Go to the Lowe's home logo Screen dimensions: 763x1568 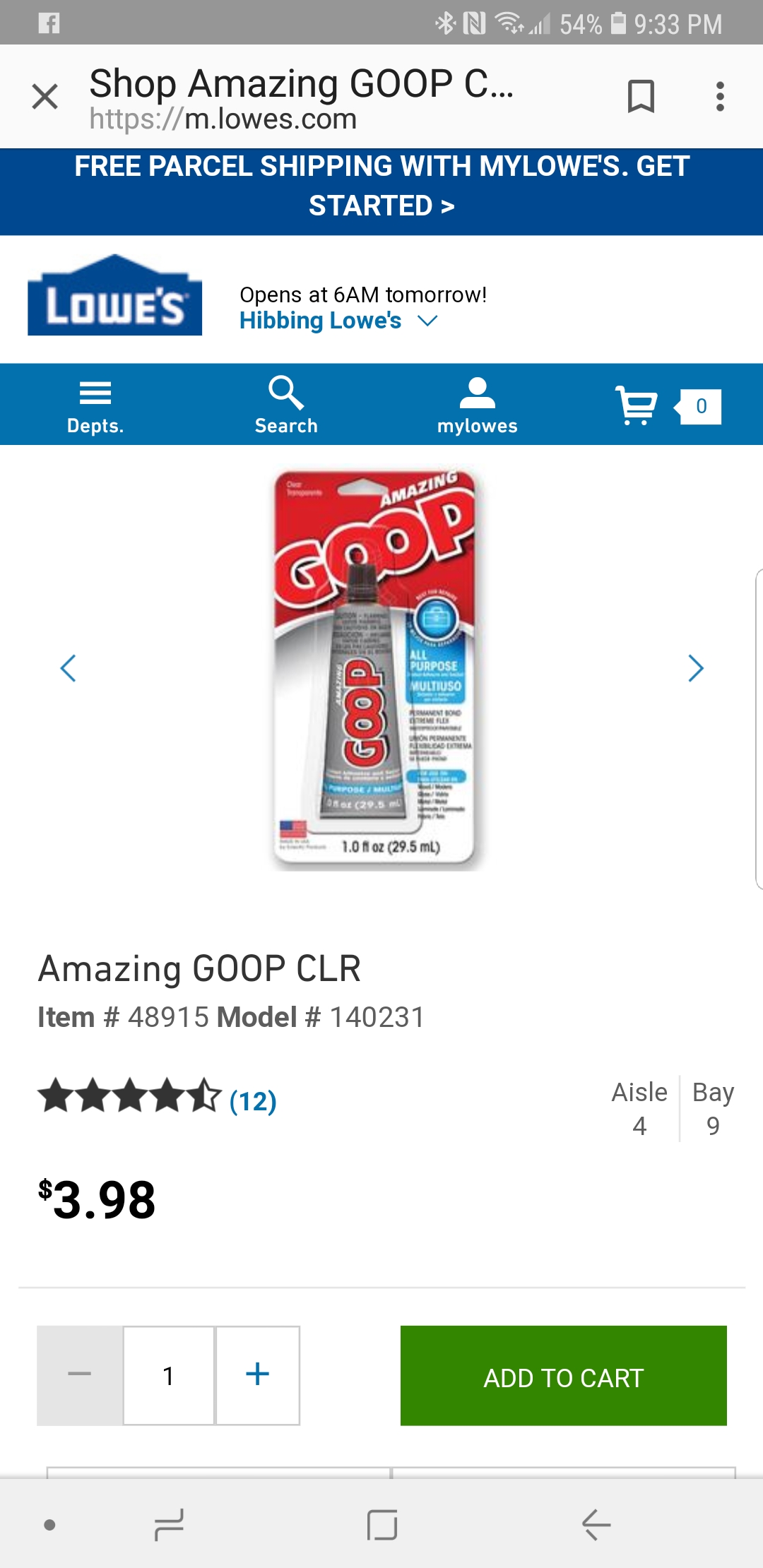[114, 296]
